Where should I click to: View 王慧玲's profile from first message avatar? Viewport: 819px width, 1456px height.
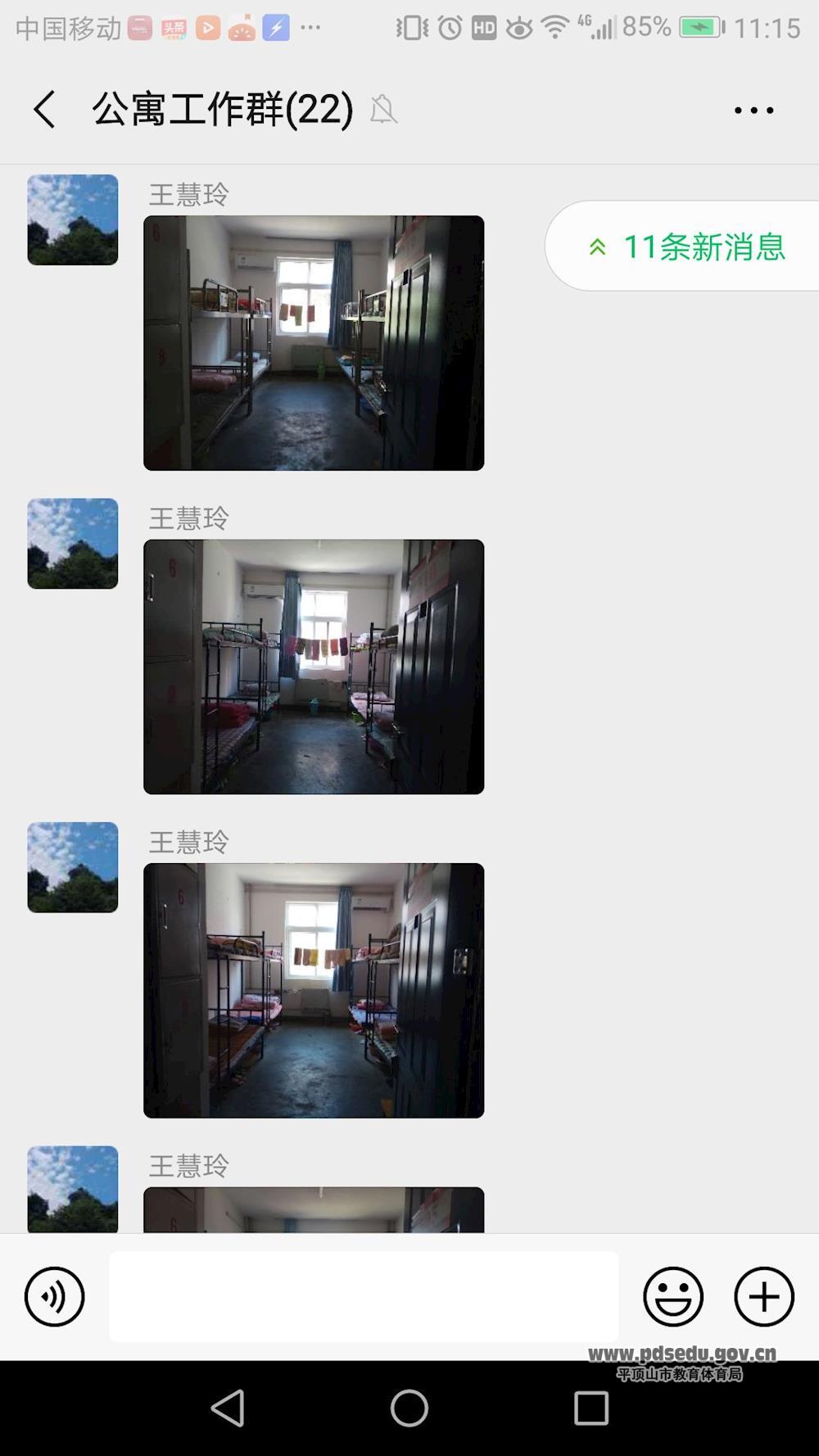[73, 219]
